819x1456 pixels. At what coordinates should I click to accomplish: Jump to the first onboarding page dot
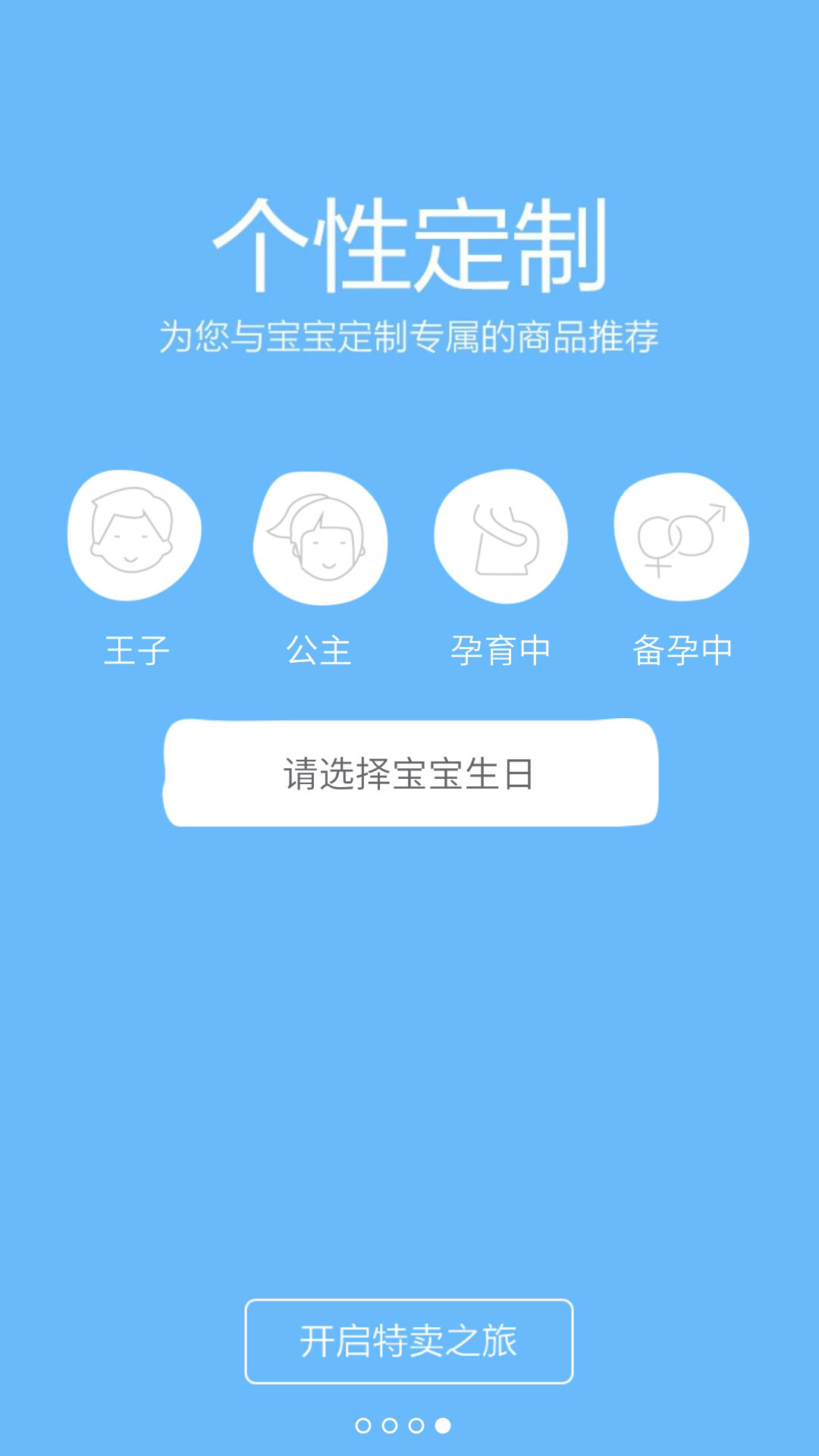[x=363, y=1426]
